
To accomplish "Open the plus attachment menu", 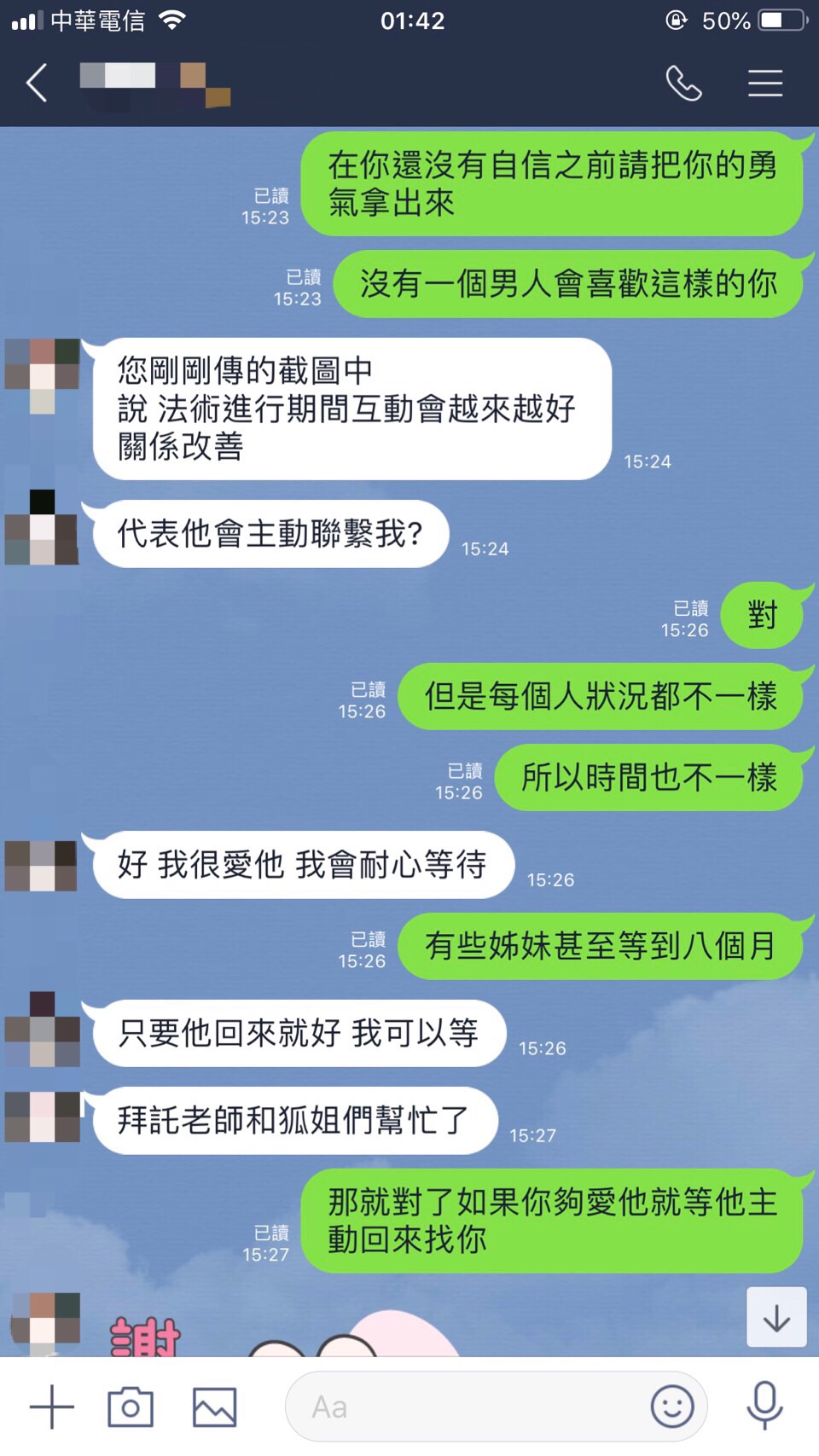I will click(51, 1407).
